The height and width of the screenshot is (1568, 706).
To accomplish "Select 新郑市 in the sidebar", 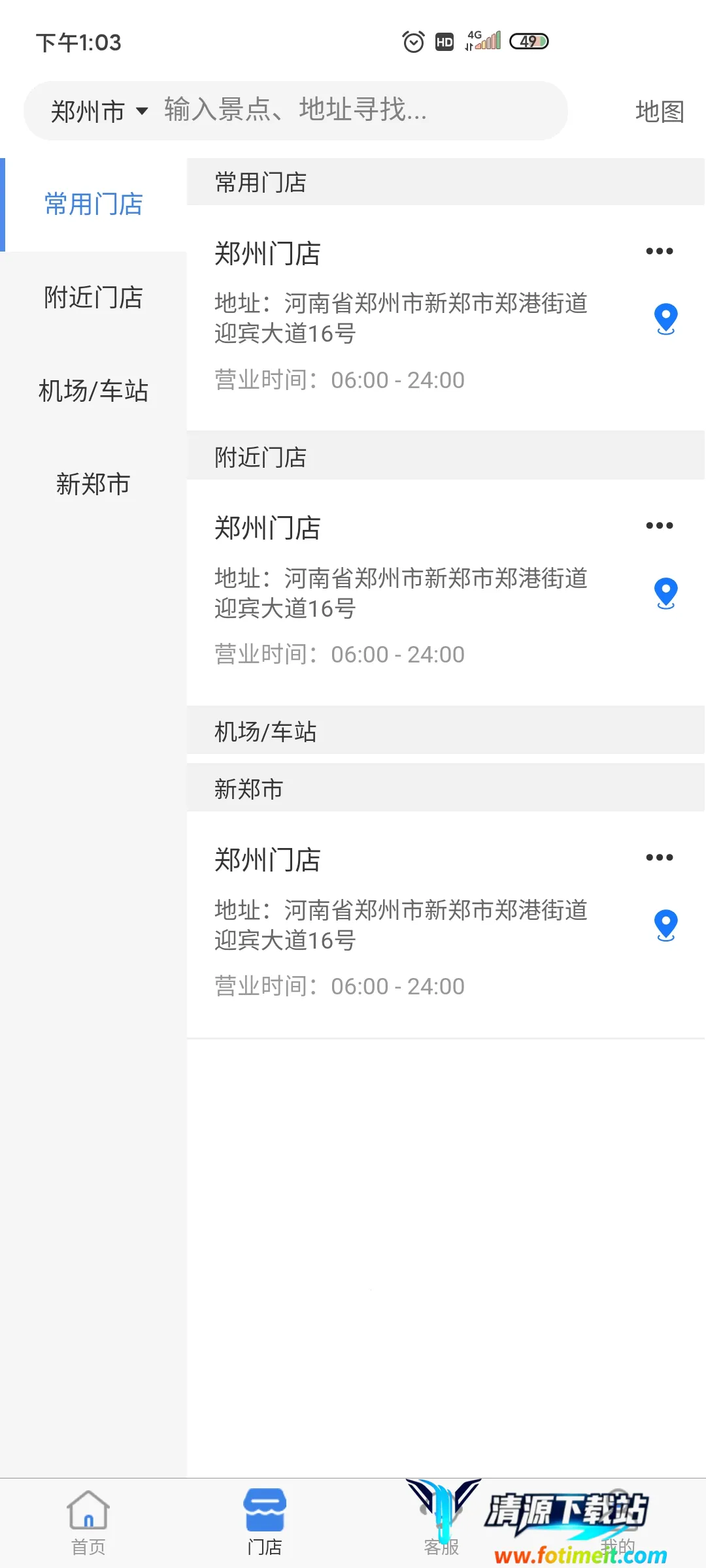I will [x=93, y=484].
